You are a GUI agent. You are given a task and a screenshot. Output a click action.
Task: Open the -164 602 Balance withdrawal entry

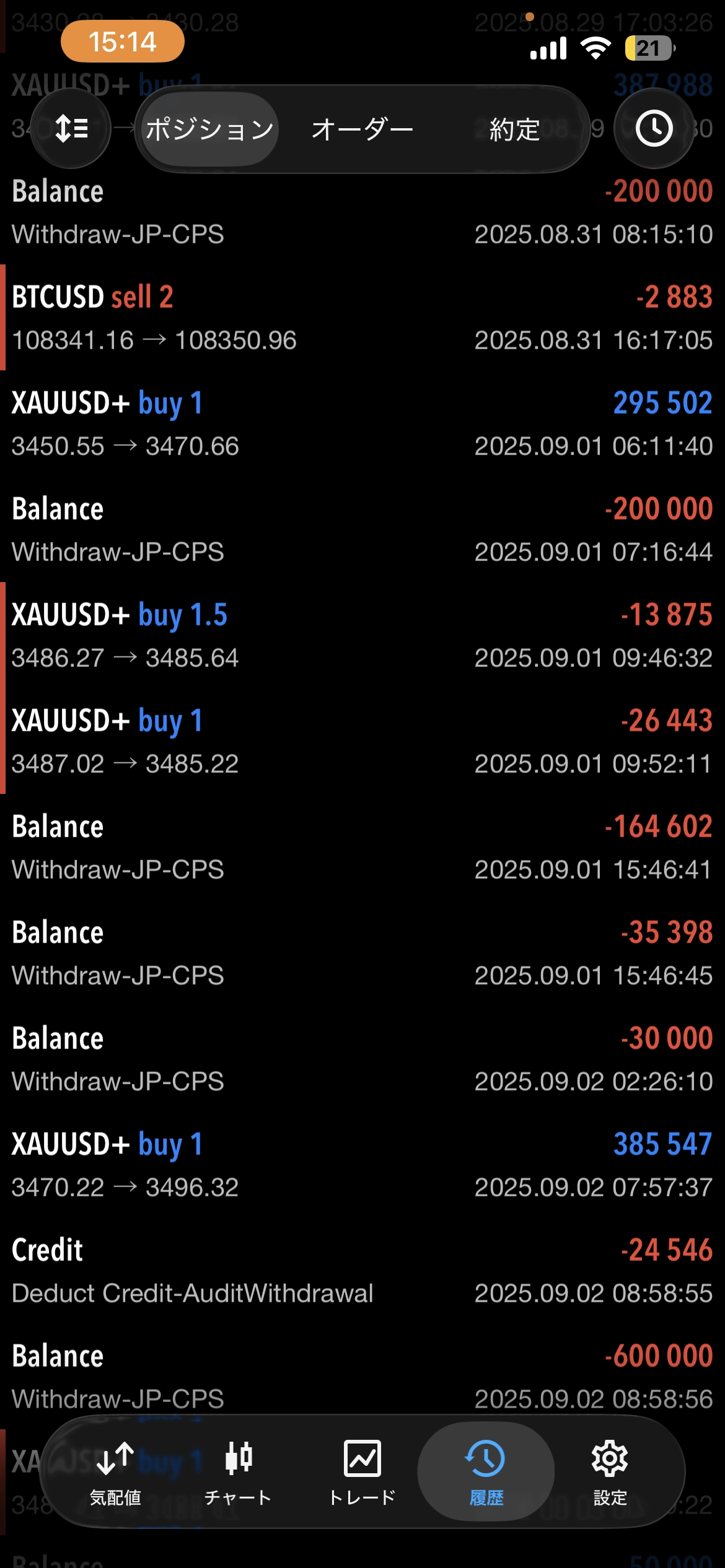(362, 847)
